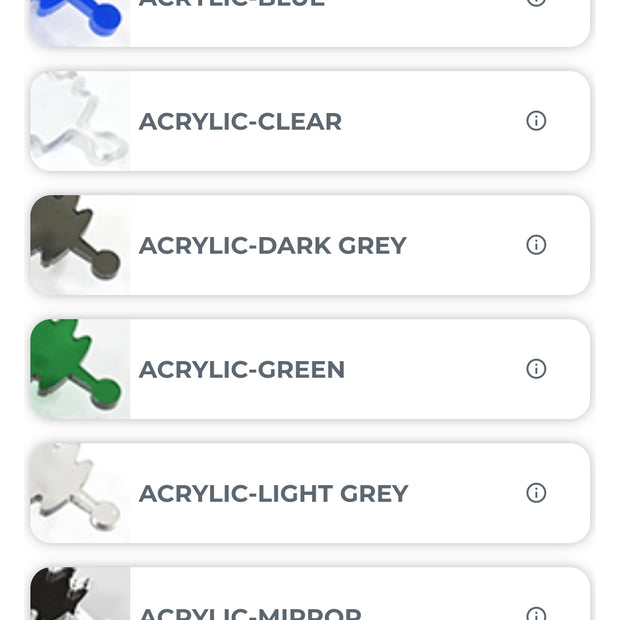Select the ACRYLIC-BLUE material

pyautogui.click(x=232, y=8)
